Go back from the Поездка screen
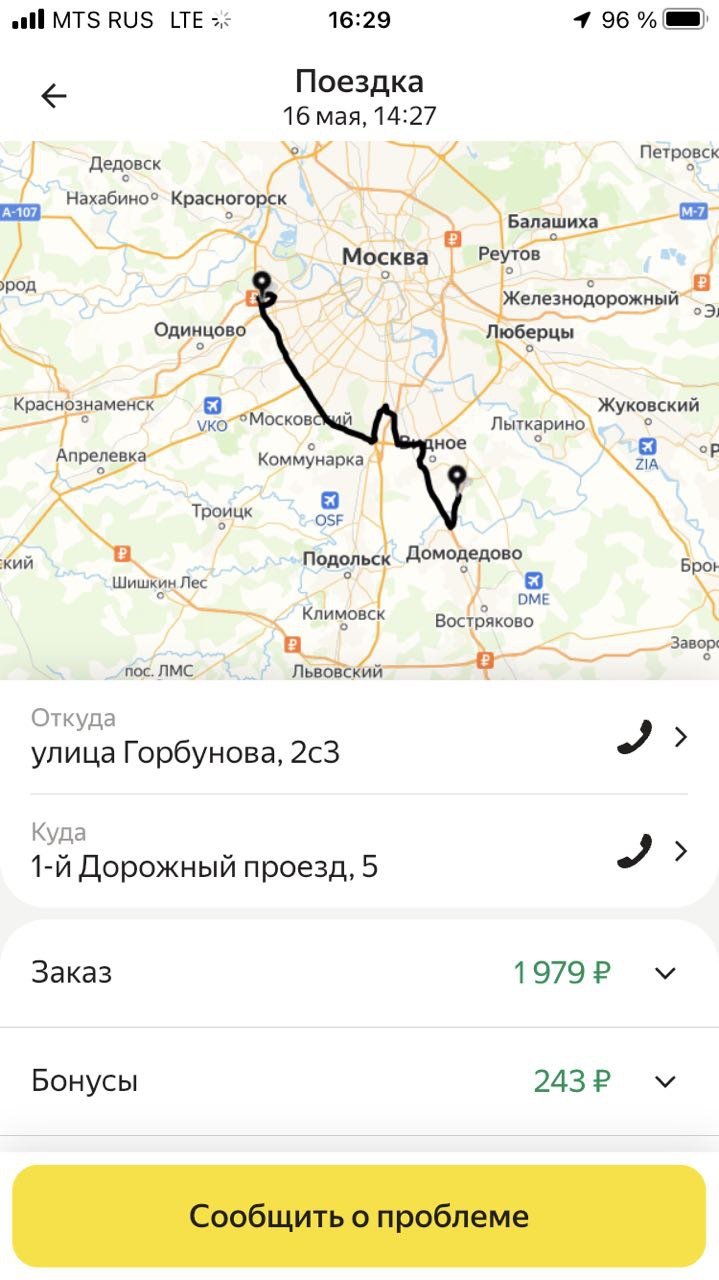Image resolution: width=719 pixels, height=1280 pixels. tap(53, 96)
